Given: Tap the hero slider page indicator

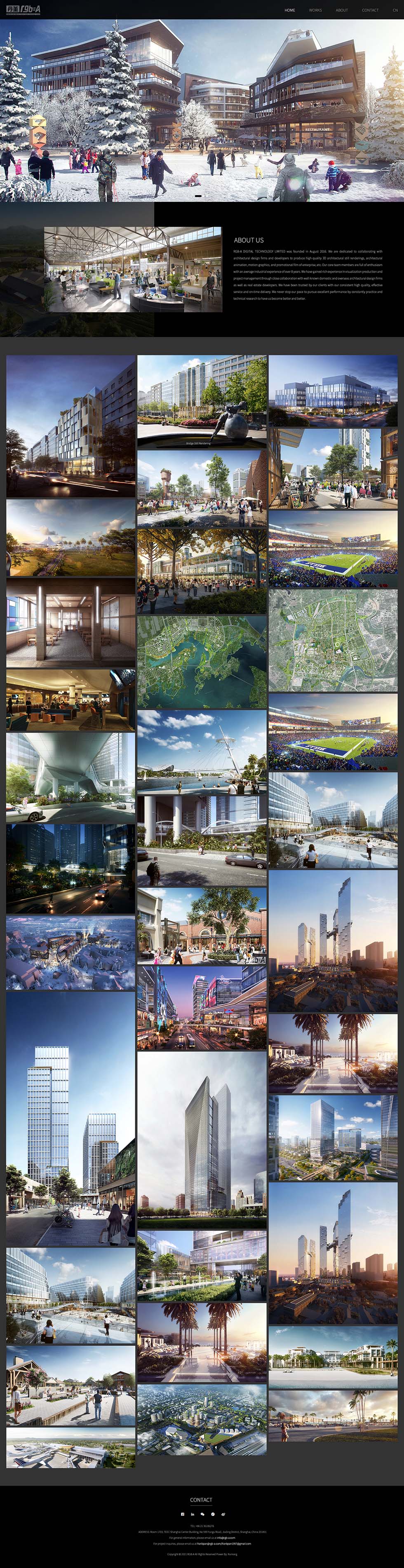Looking at the screenshot, I should coord(198,196).
